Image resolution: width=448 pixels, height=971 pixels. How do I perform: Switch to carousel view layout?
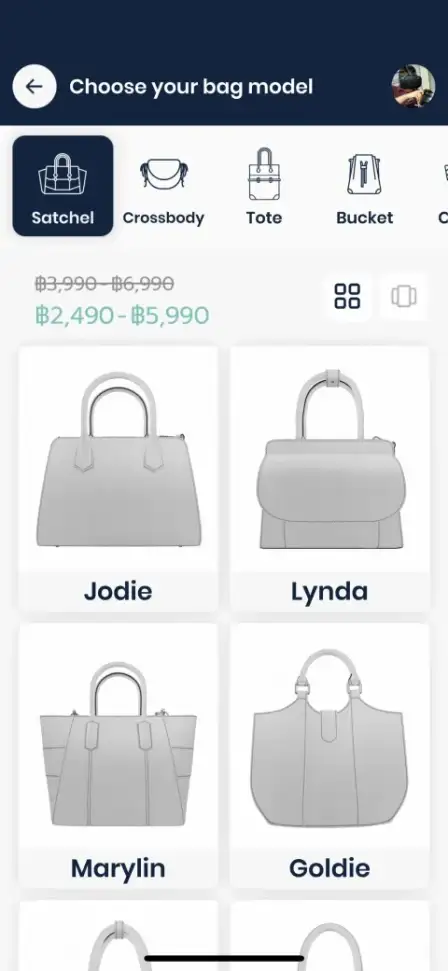coord(403,297)
